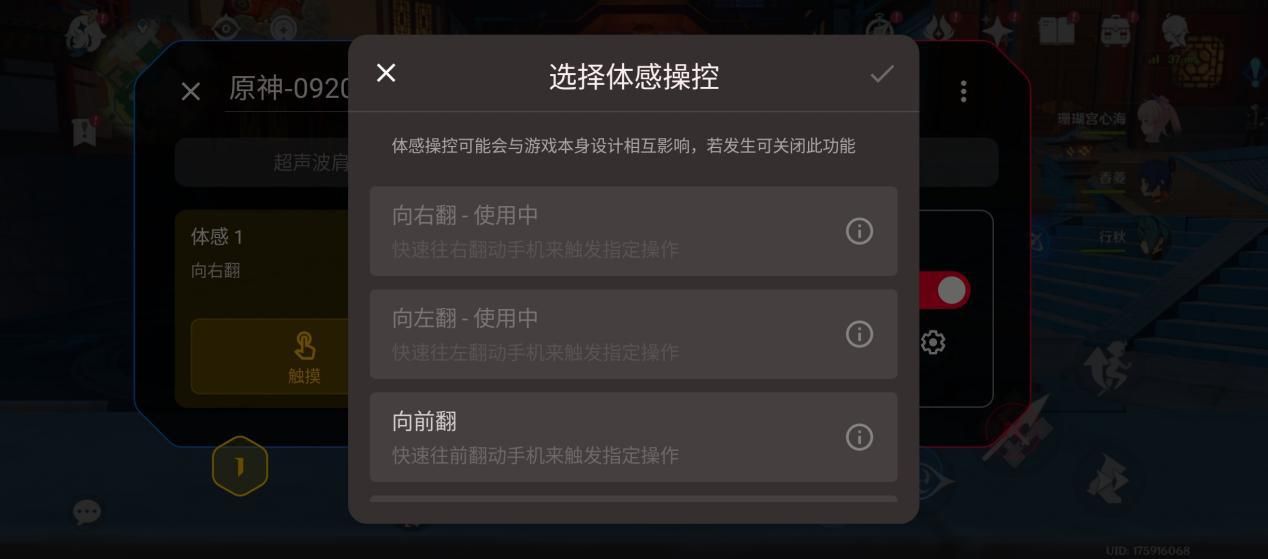Close the 选择体感操控 dialog
Image resolution: width=1268 pixels, height=559 pixels.
(x=386, y=73)
